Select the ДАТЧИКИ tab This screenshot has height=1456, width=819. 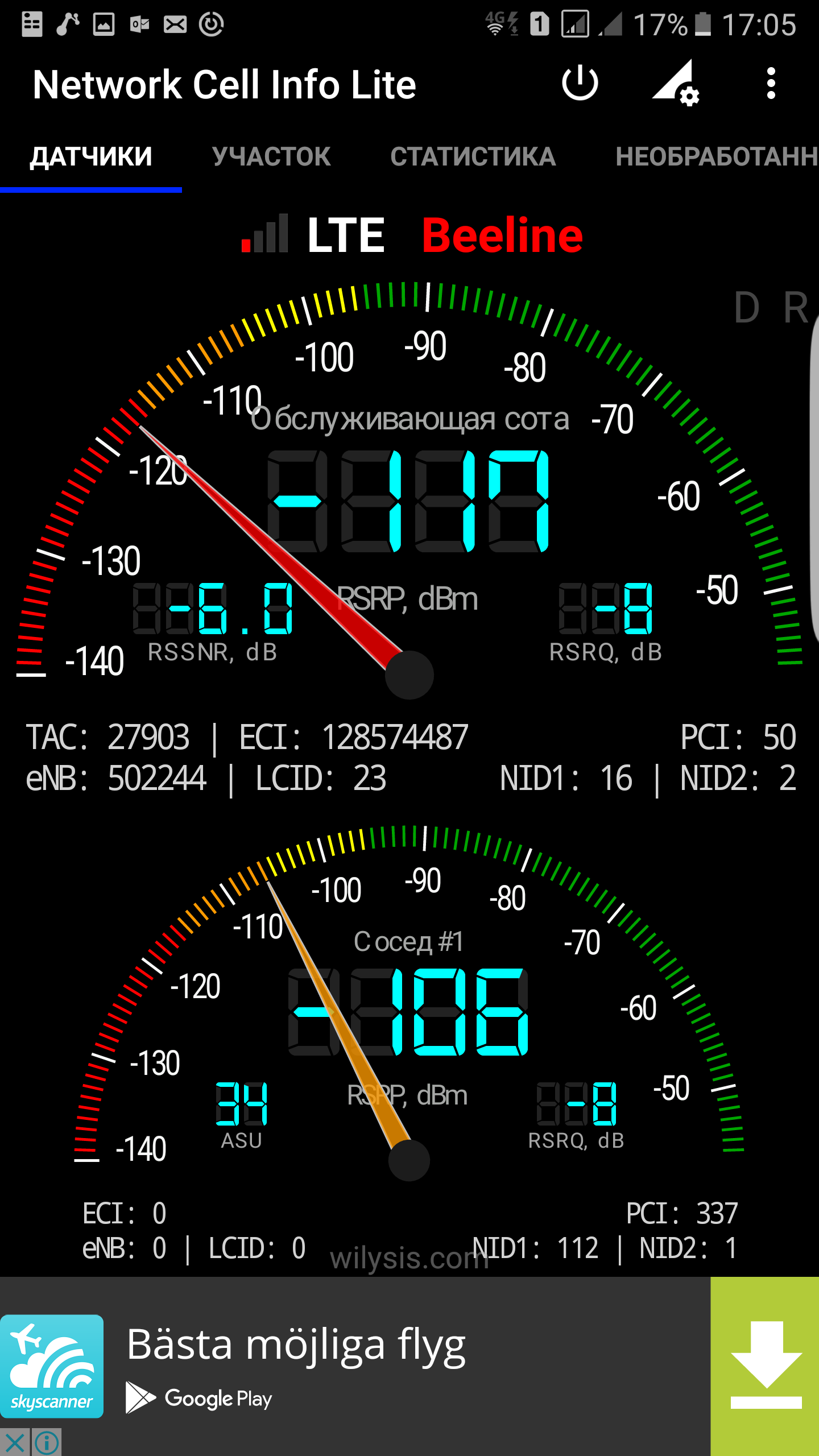tap(91, 157)
